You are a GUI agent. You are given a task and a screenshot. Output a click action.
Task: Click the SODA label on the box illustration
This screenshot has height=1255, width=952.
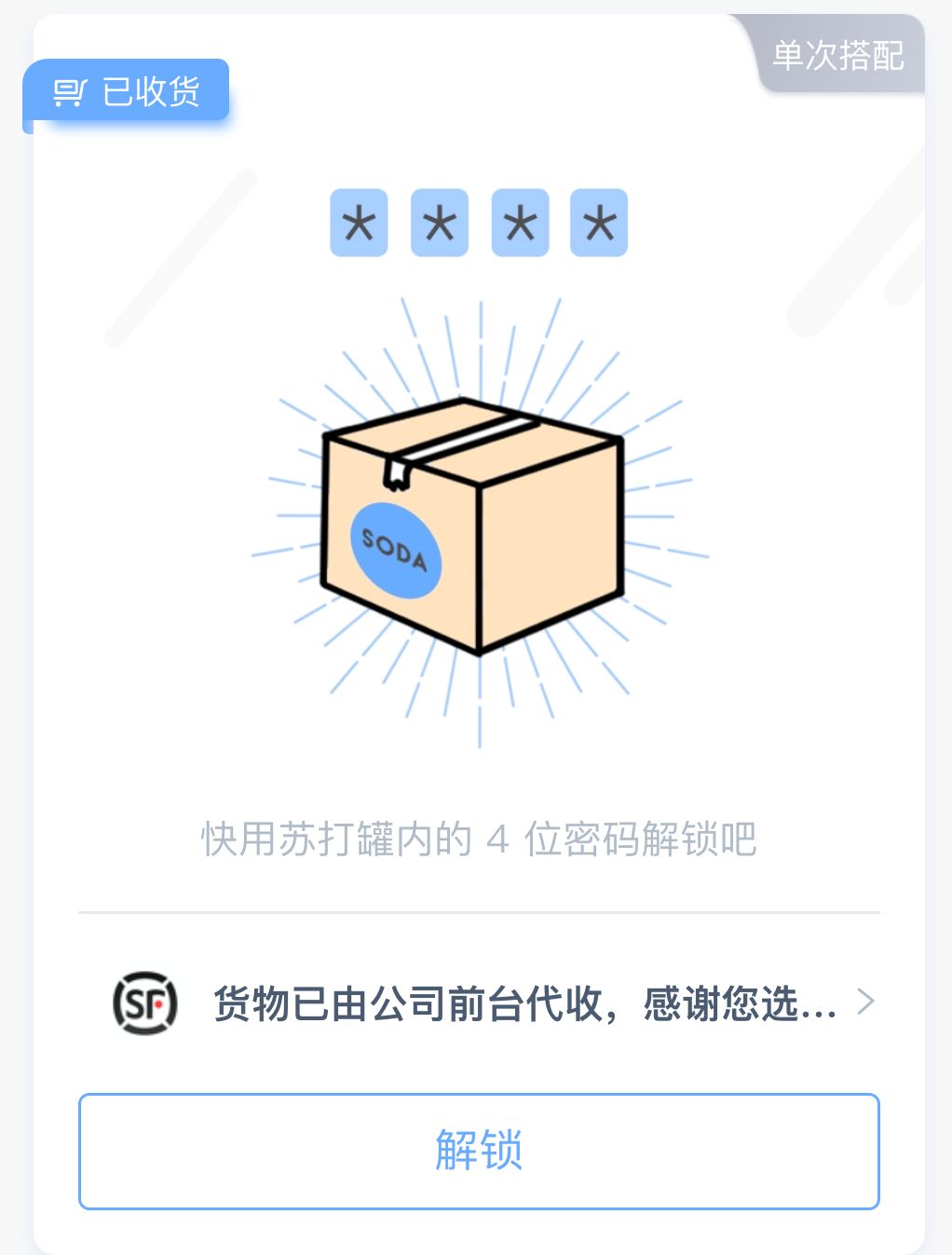(396, 552)
